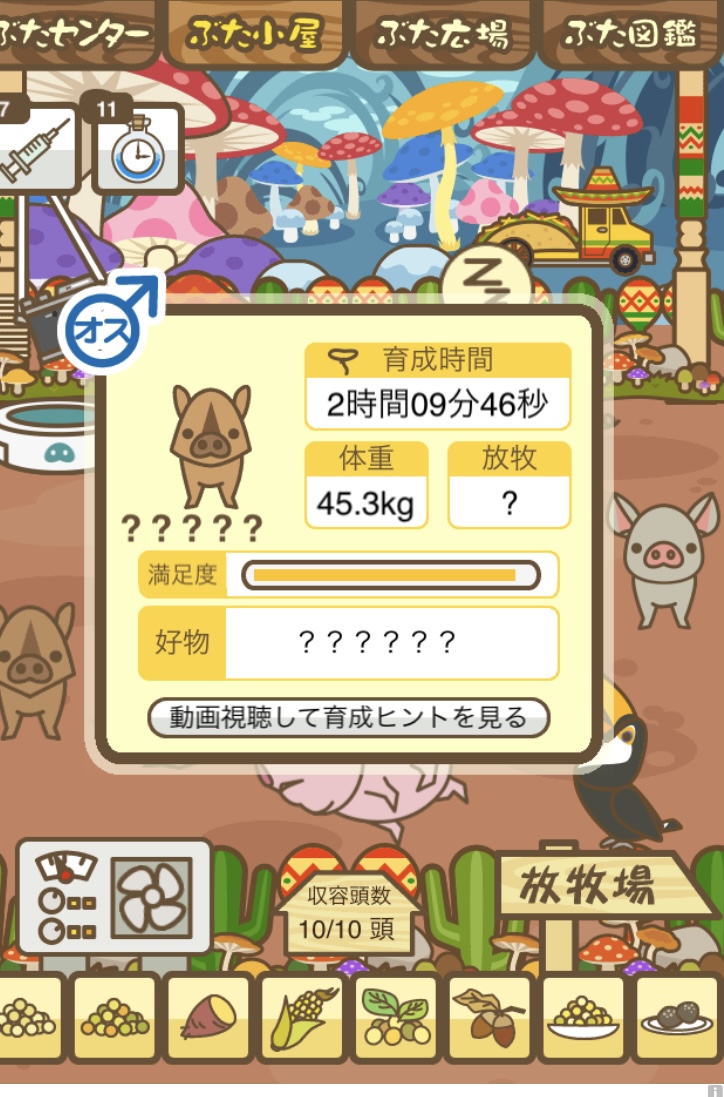
Task: Open the ぶた広場 tab
Action: 443,34
